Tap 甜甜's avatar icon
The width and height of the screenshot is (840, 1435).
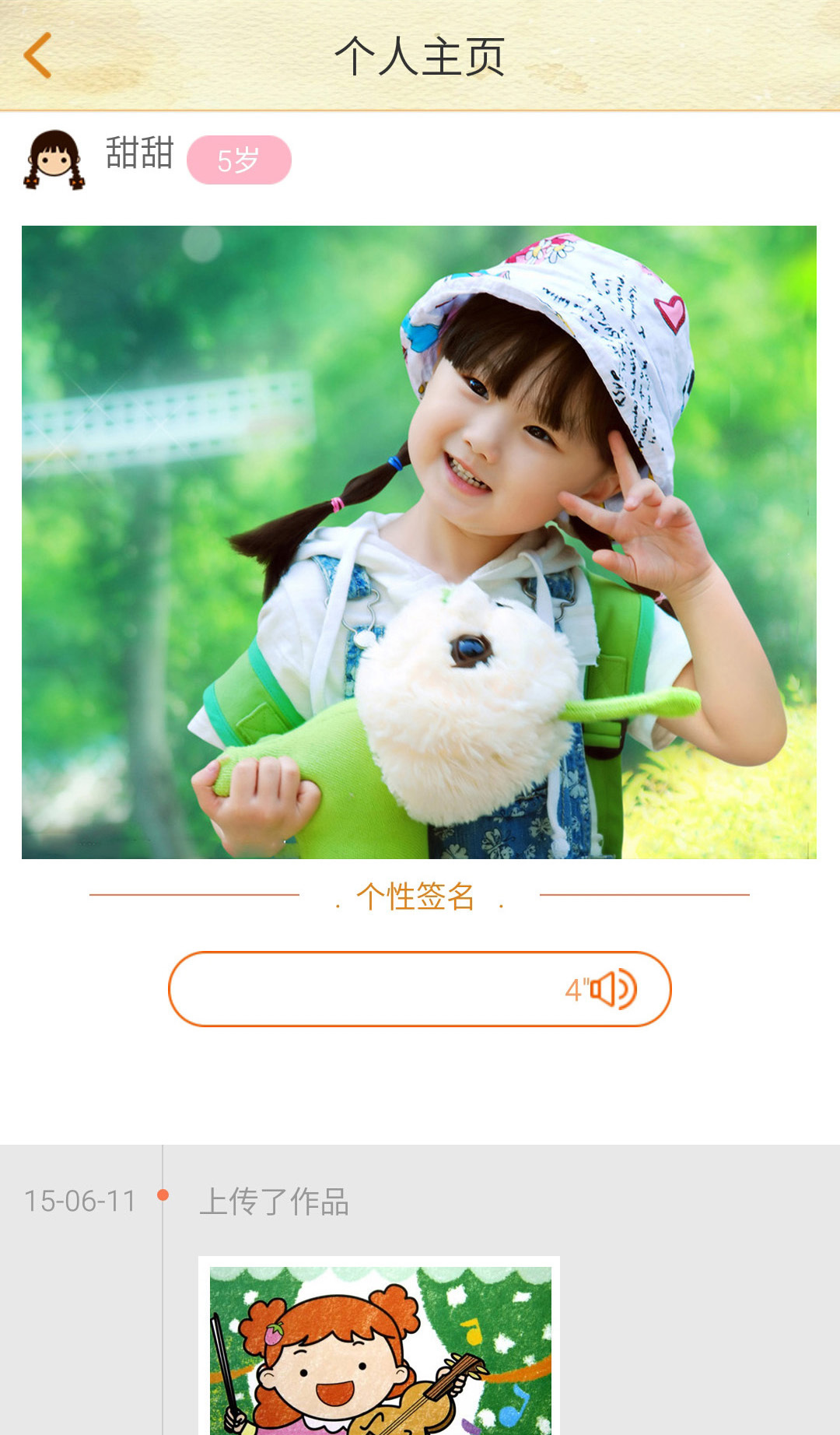pos(54,160)
